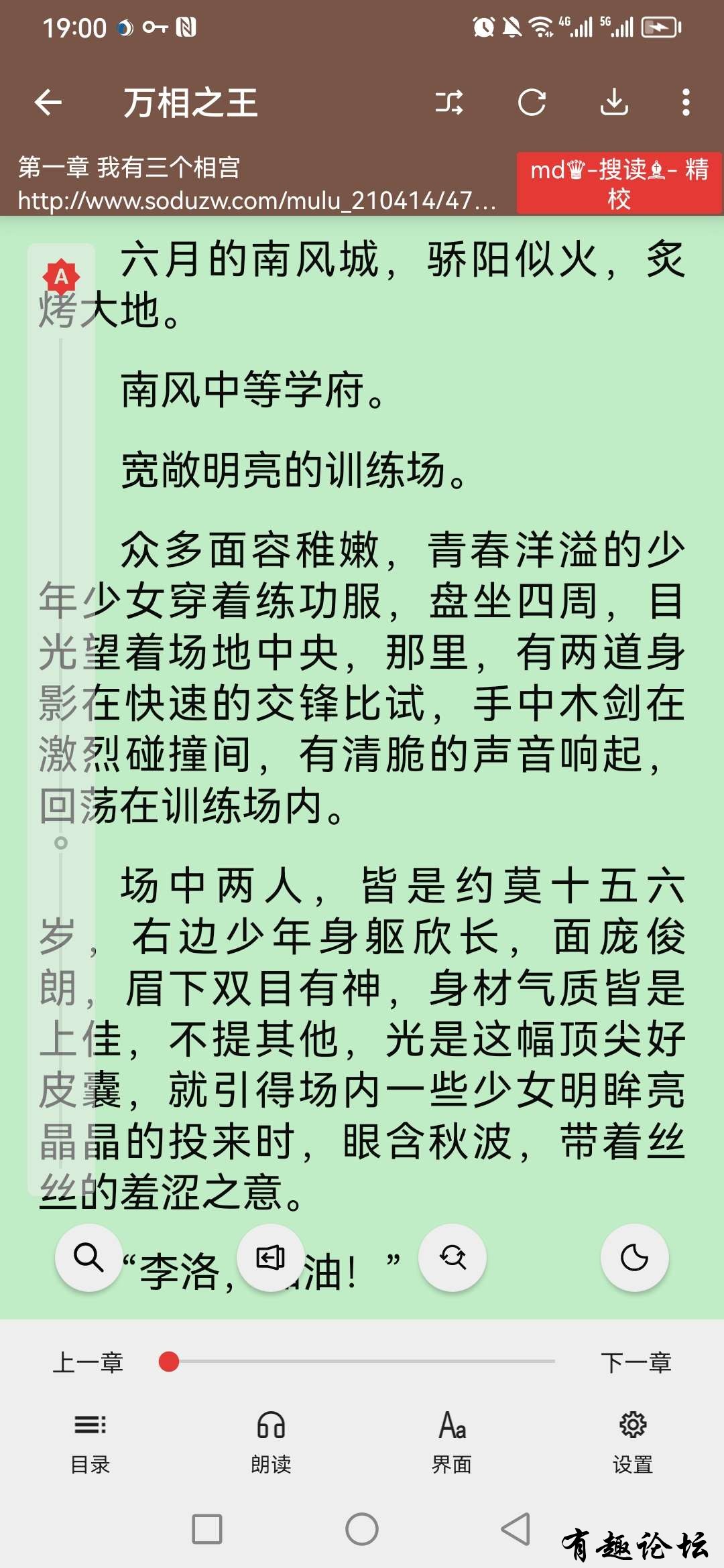The height and width of the screenshot is (1568, 724).
Task: Open 界面 appearance settings
Action: [452, 1442]
